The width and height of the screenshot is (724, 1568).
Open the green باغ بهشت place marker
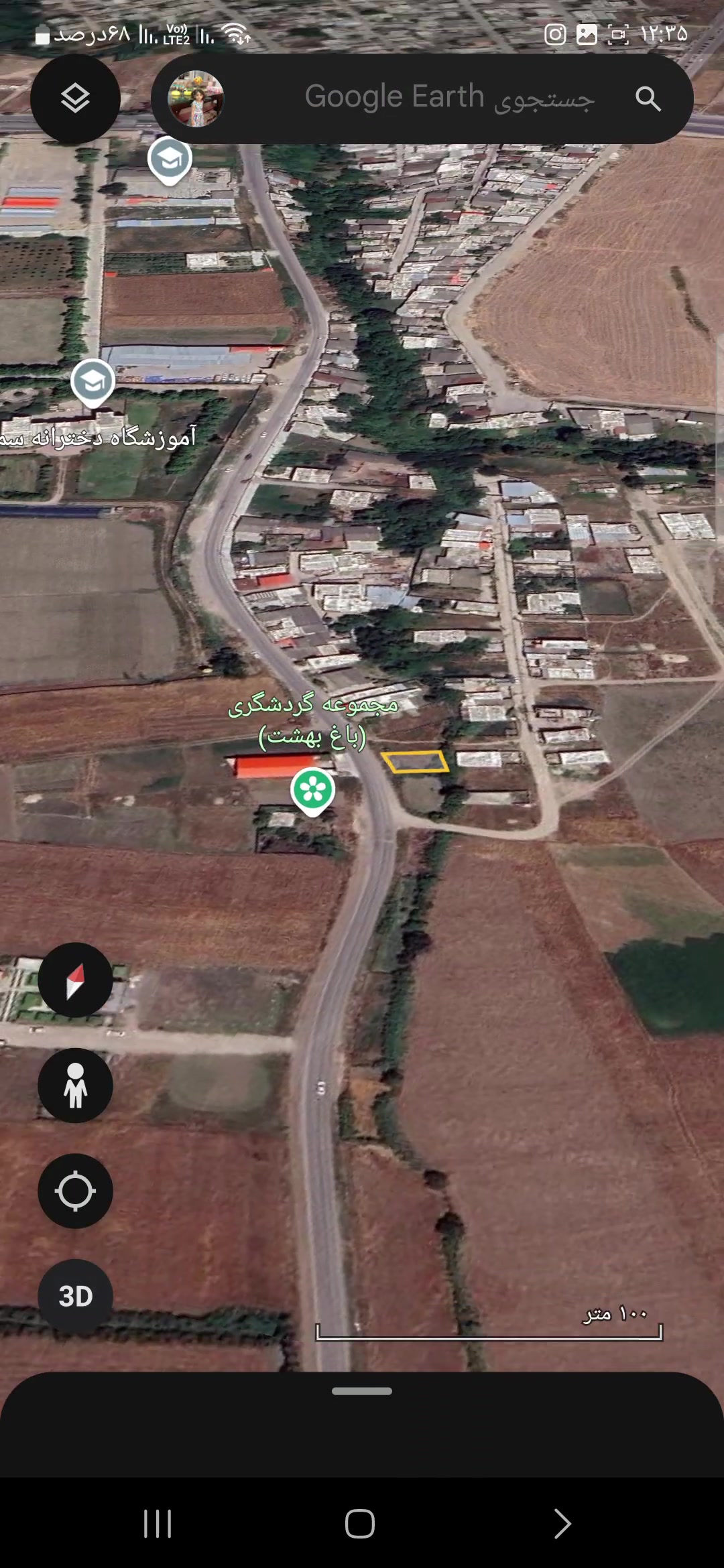tap(312, 790)
